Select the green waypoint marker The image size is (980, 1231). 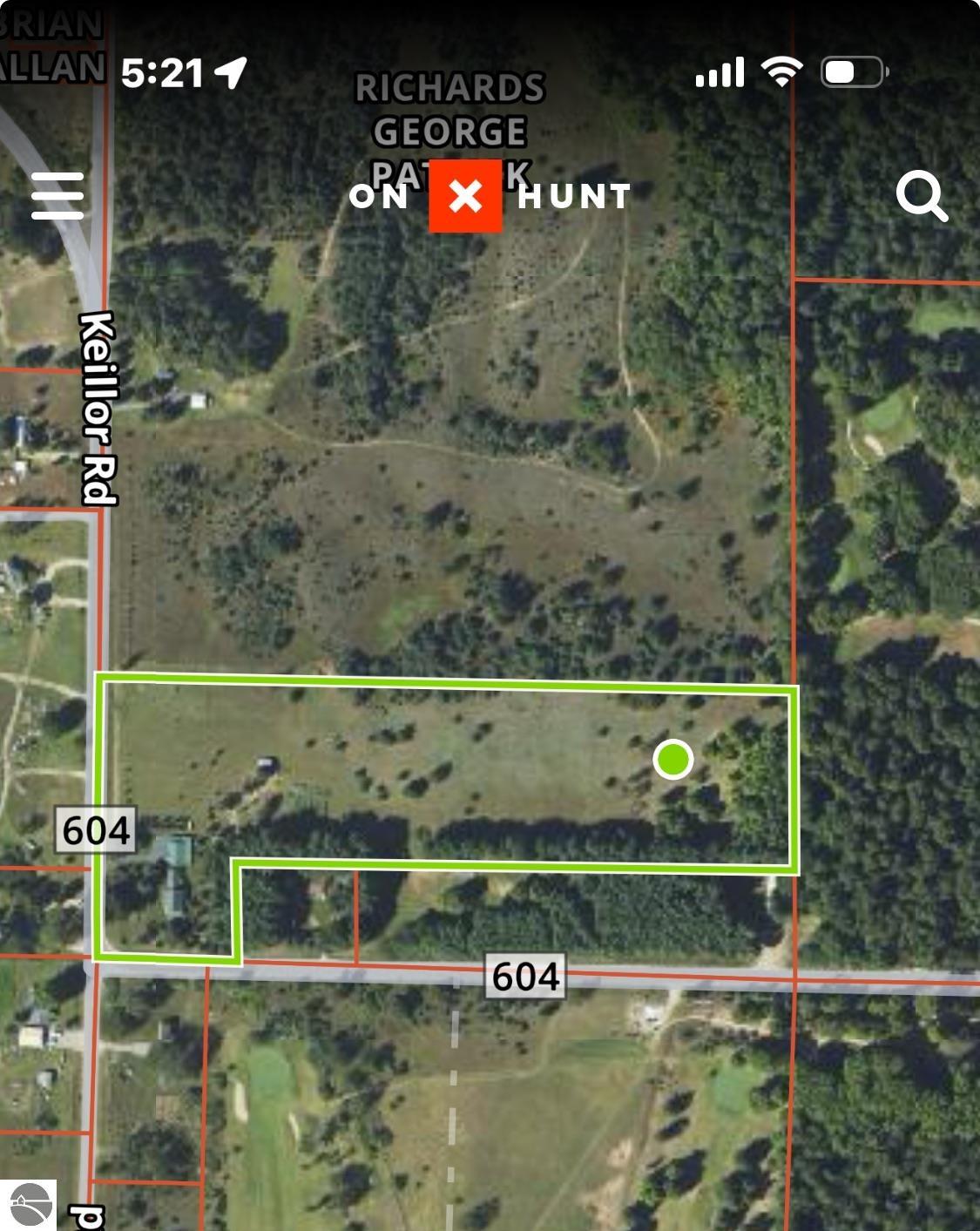click(673, 759)
